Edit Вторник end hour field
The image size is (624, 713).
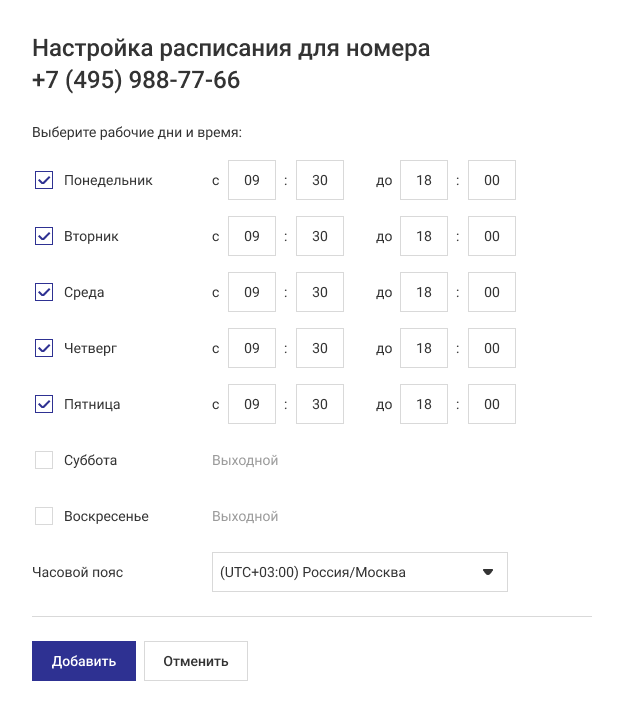[424, 237]
